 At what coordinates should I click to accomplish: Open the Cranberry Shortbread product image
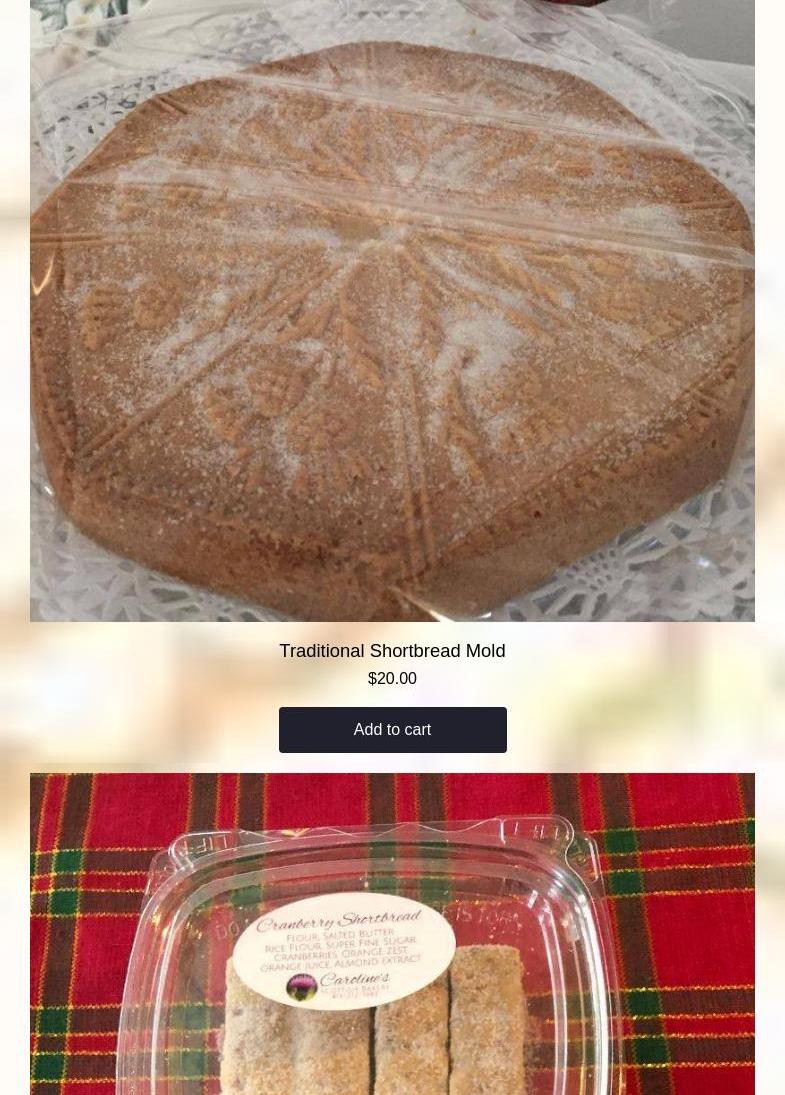(392, 935)
